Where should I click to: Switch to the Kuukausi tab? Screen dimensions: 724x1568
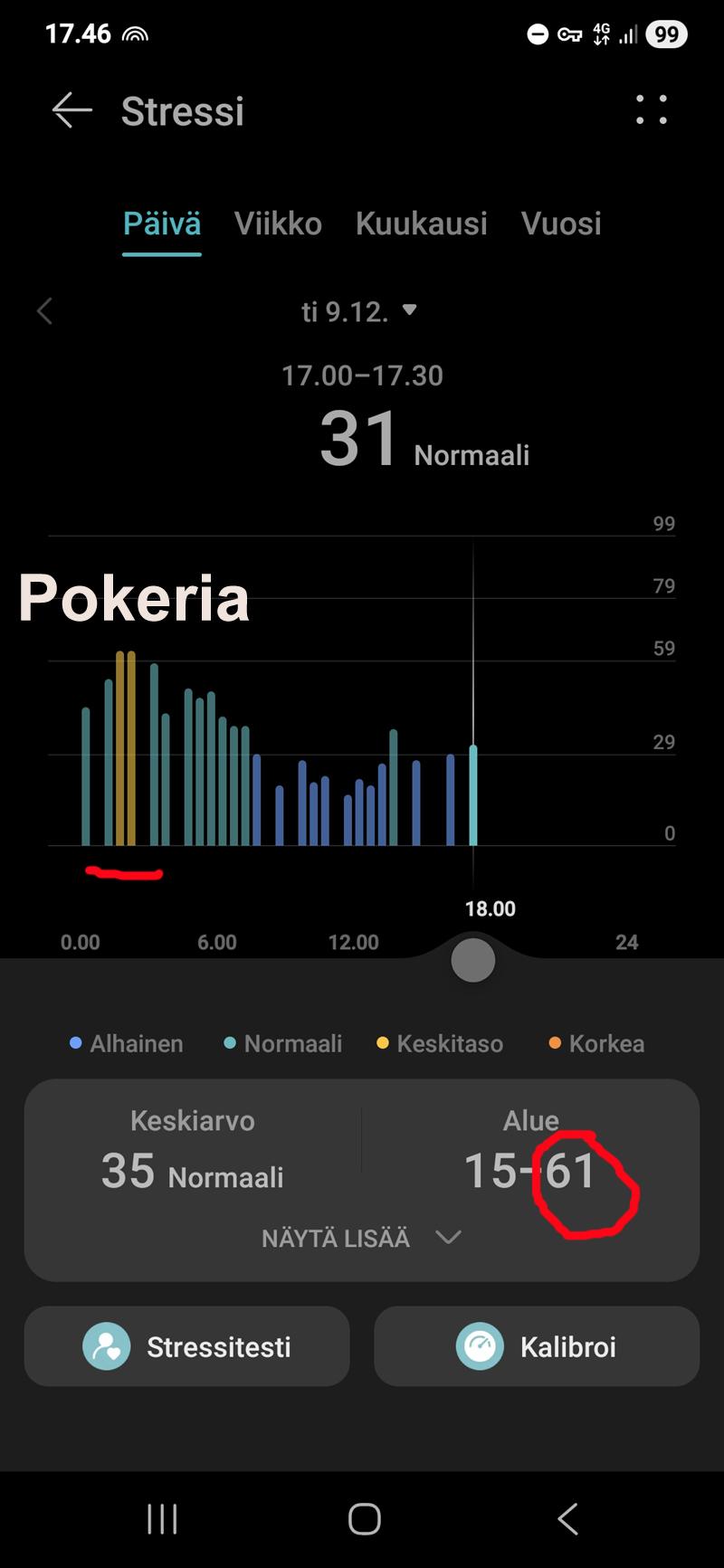point(421,223)
